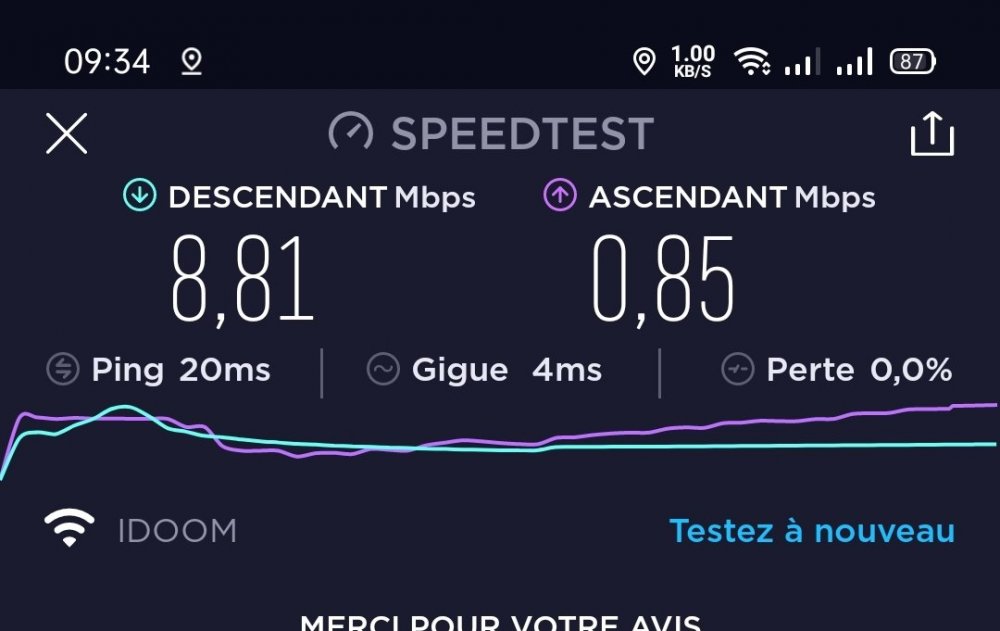Close the speed test results
The width and height of the screenshot is (1000, 631).
tap(67, 134)
